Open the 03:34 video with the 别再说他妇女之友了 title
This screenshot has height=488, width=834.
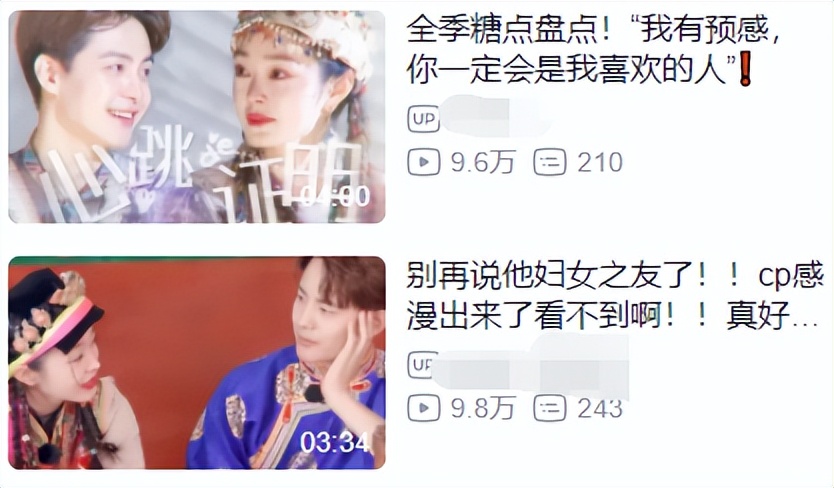coord(196,362)
